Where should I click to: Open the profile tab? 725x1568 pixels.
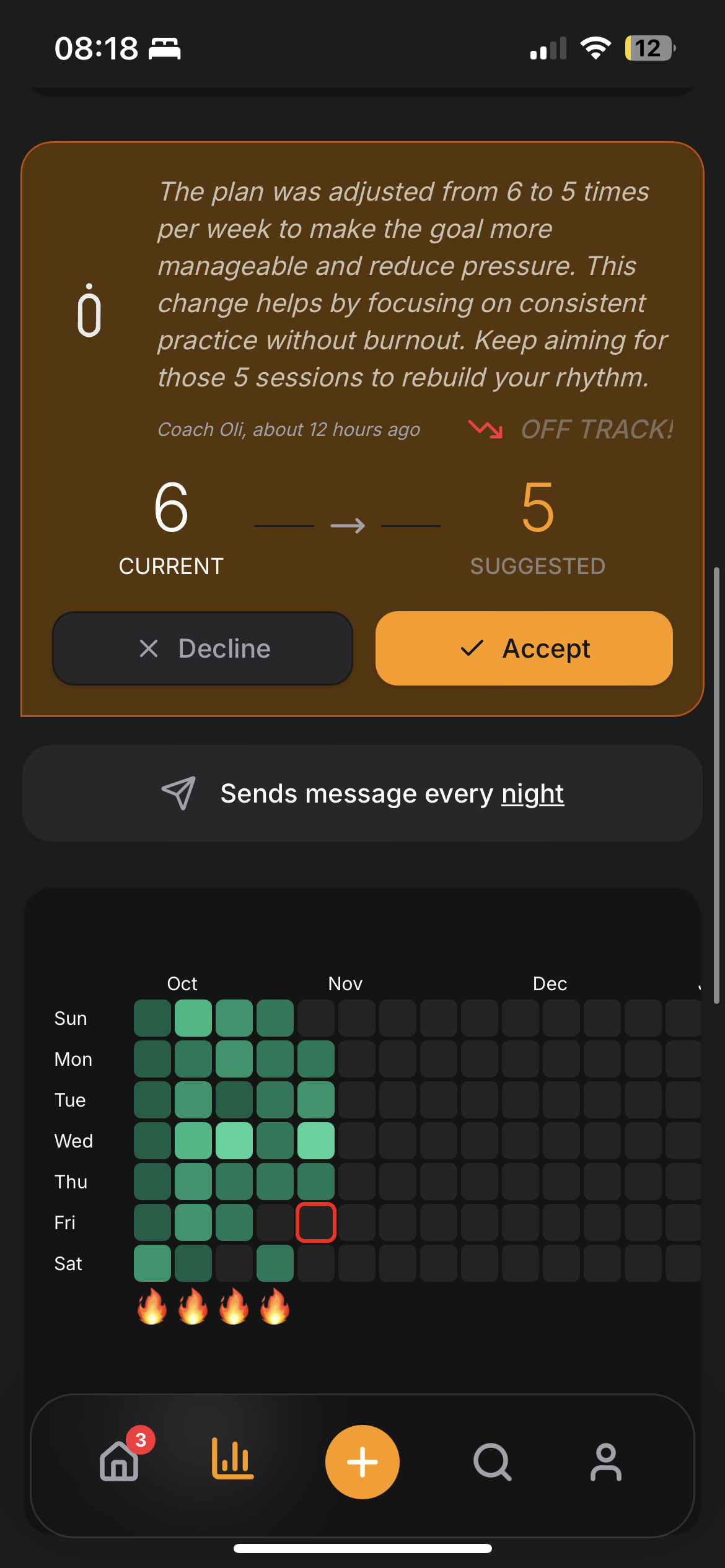point(605,1461)
